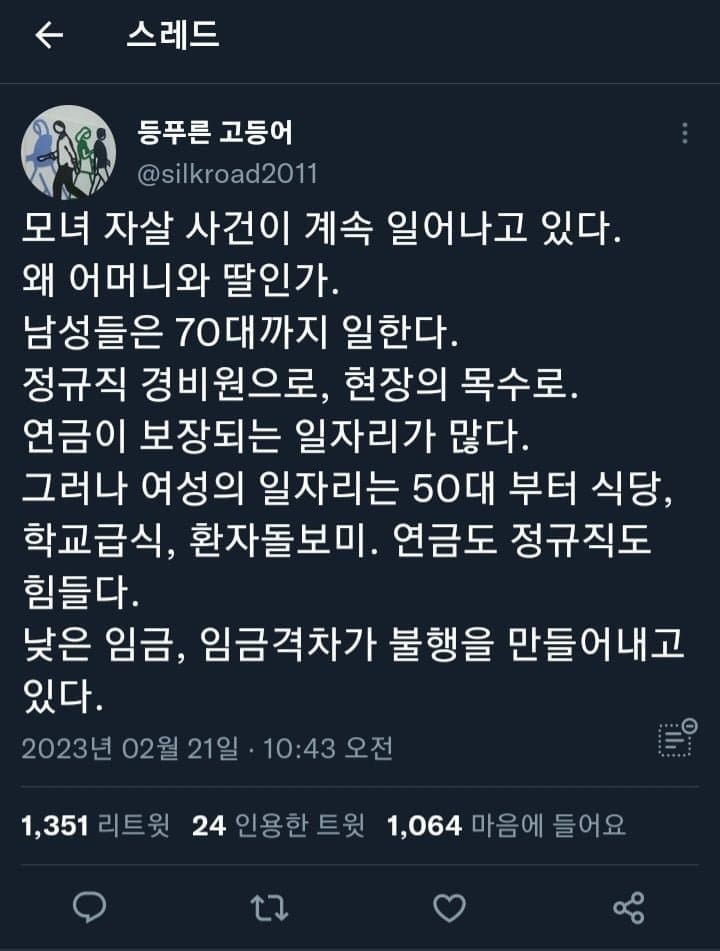Reply to the tweet with the comment icon
This screenshot has width=720, height=951.
pos(90,907)
